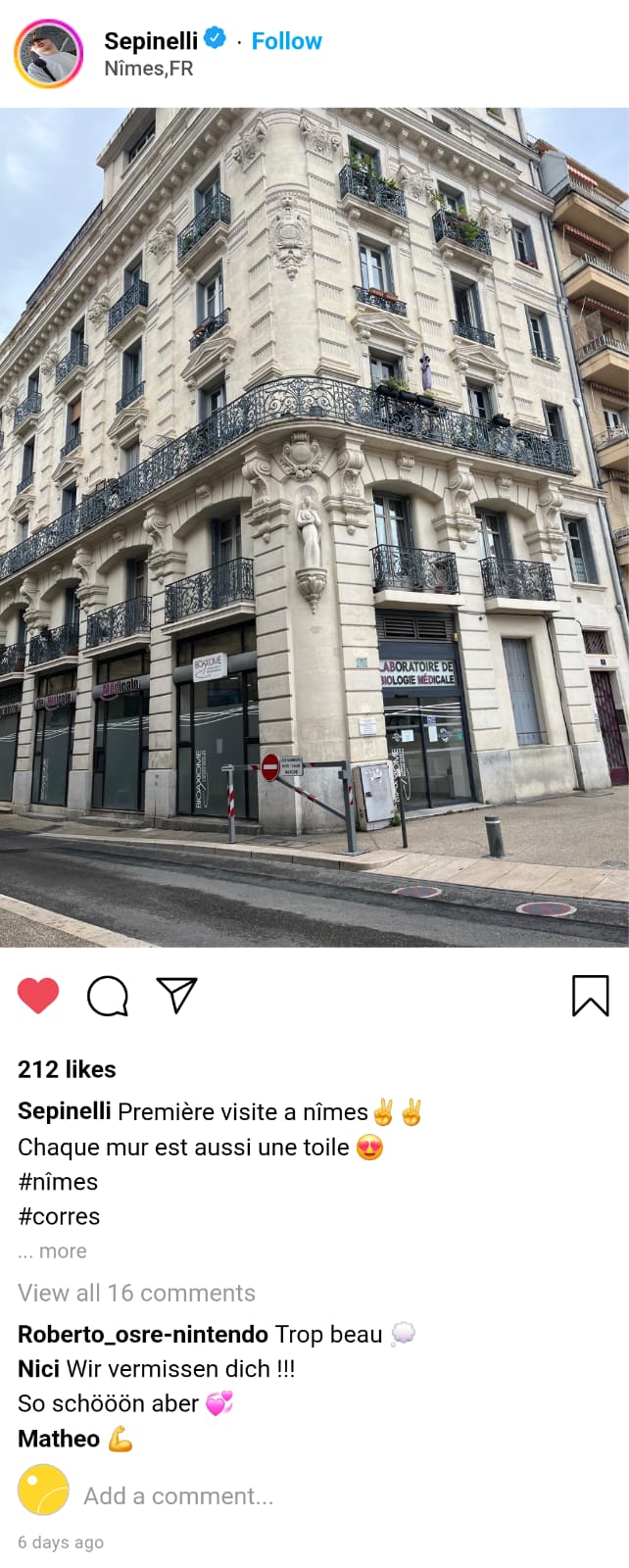Image resolution: width=629 pixels, height=1568 pixels.
Task: Add a comment field
Action: [x=178, y=1495]
